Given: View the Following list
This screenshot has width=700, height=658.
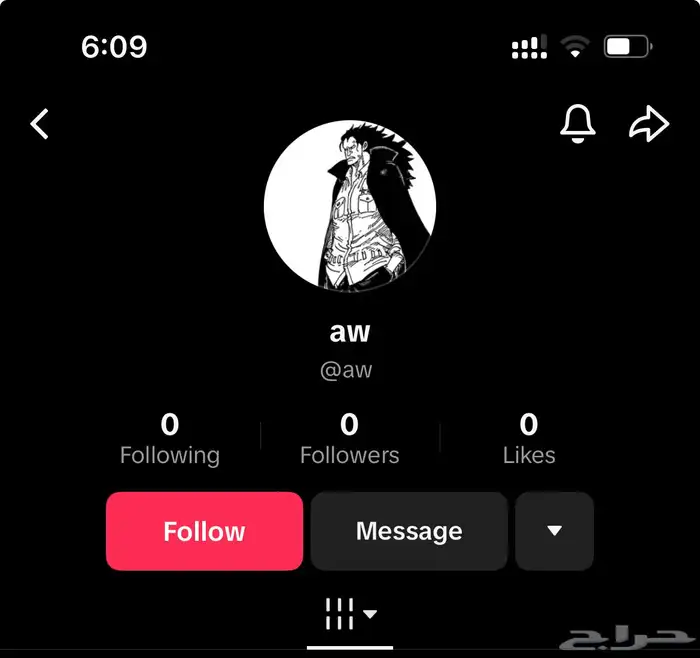Looking at the screenshot, I should 170,440.
